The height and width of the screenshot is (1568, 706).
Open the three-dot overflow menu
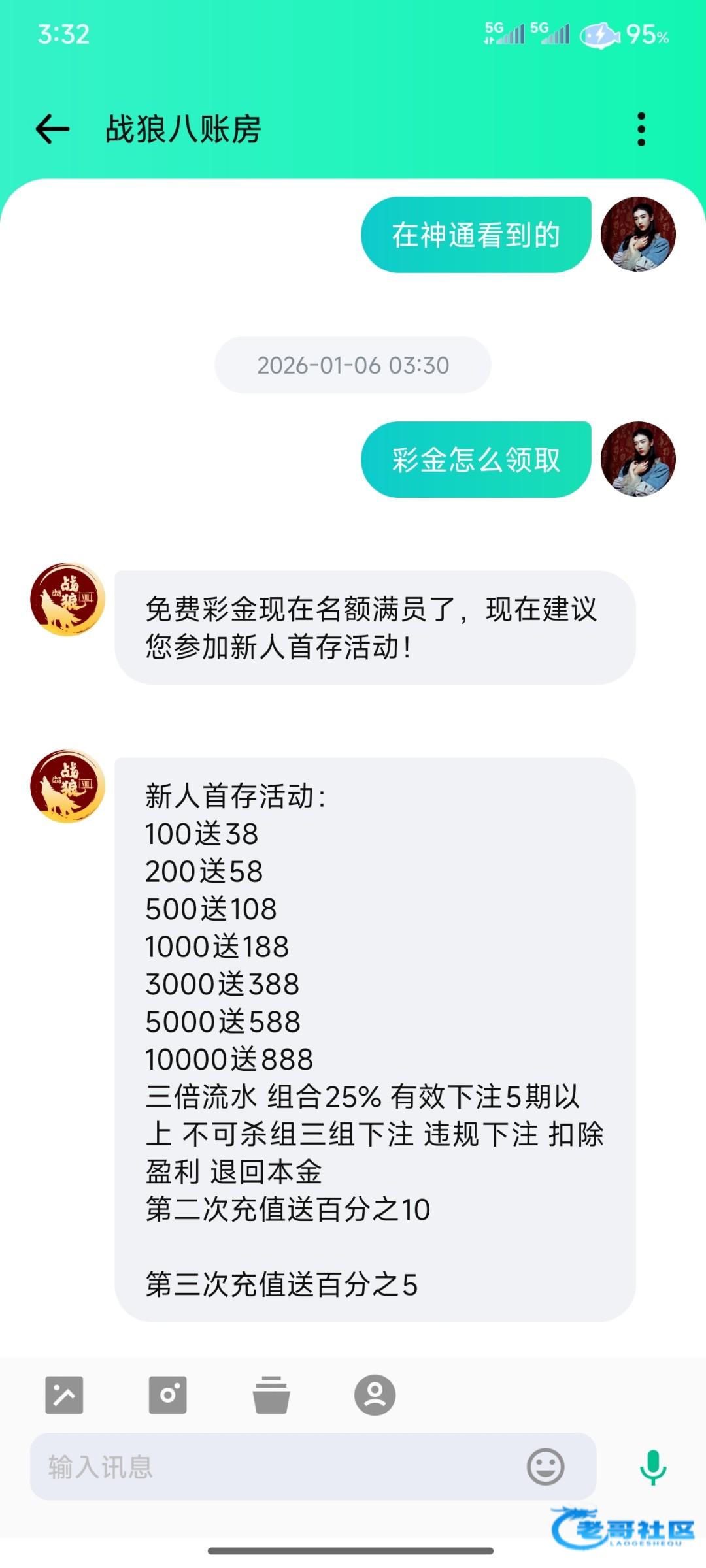(x=641, y=129)
